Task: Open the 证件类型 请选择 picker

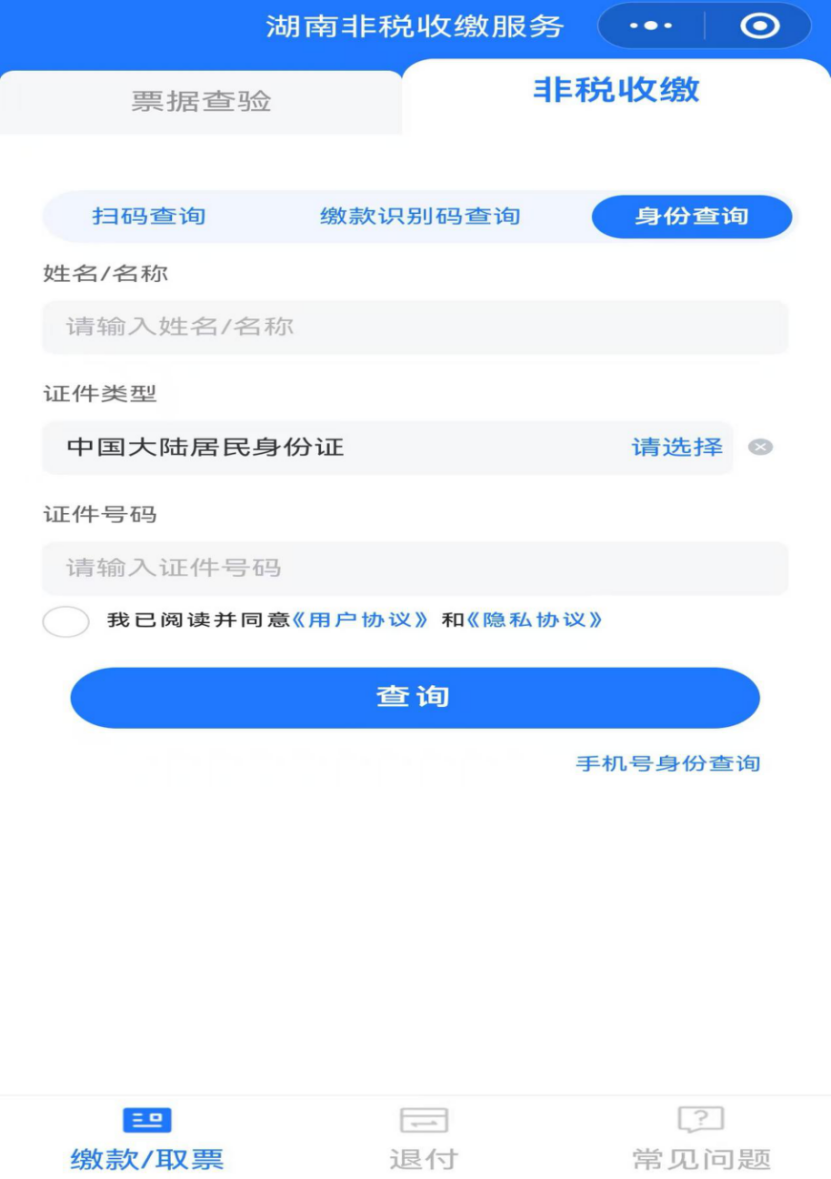Action: click(676, 447)
